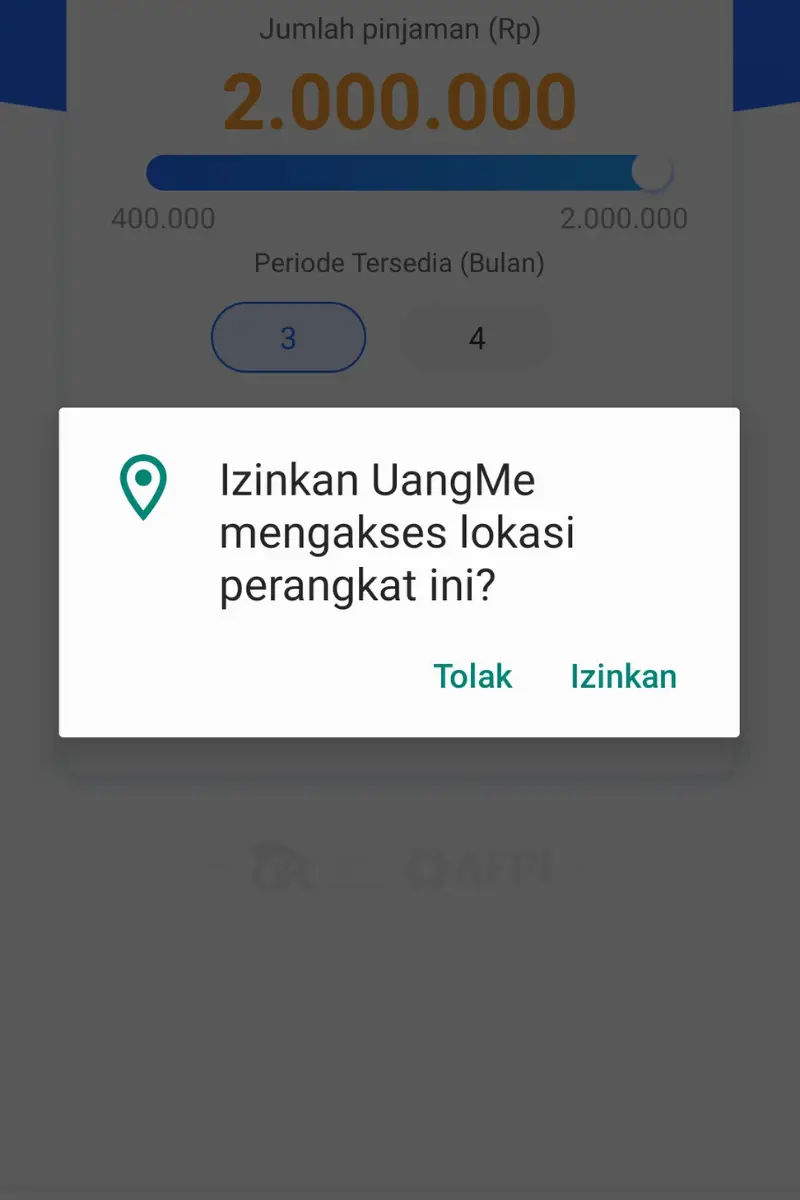Toggle the highlighted period option 3
800x1200 pixels.
pos(288,337)
